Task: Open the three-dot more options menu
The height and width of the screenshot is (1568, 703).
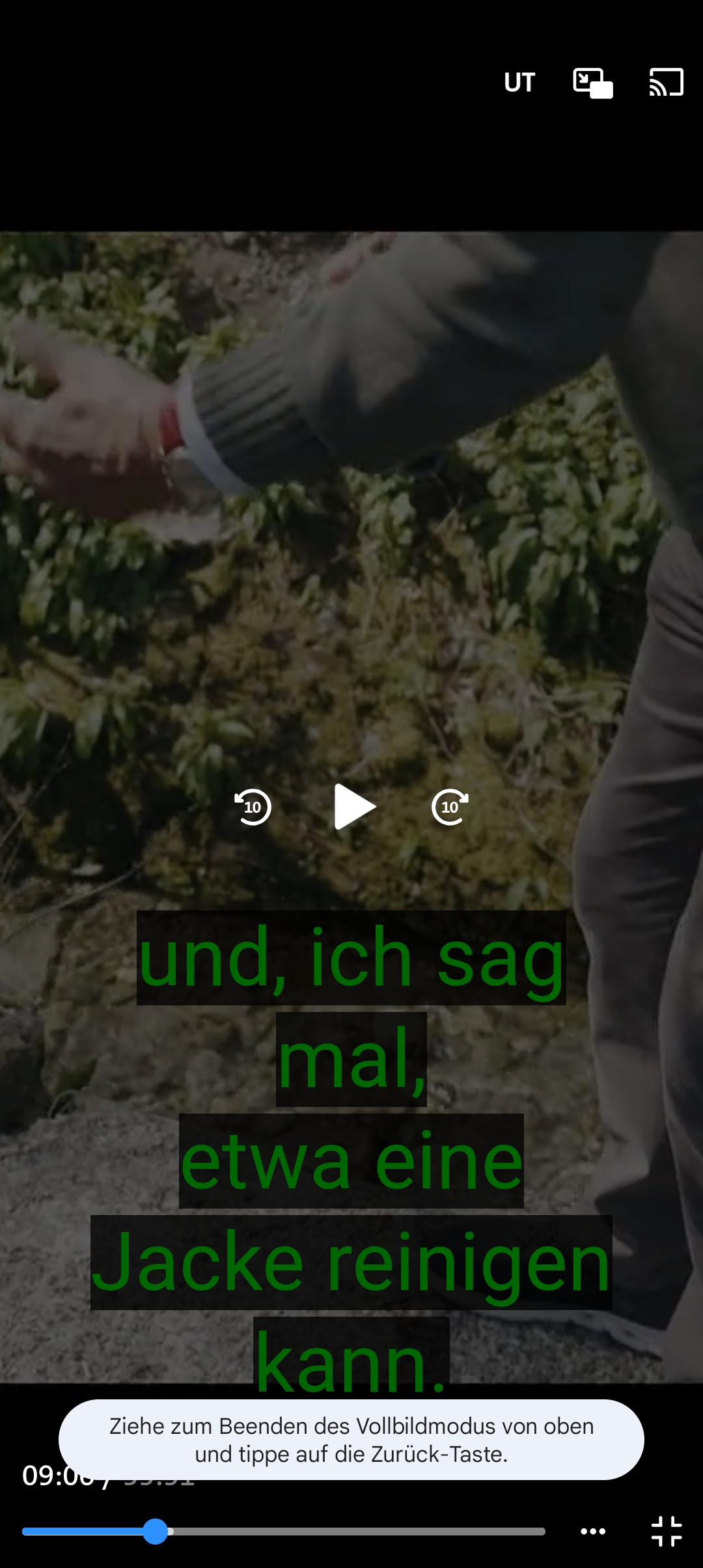Action: (x=593, y=1532)
